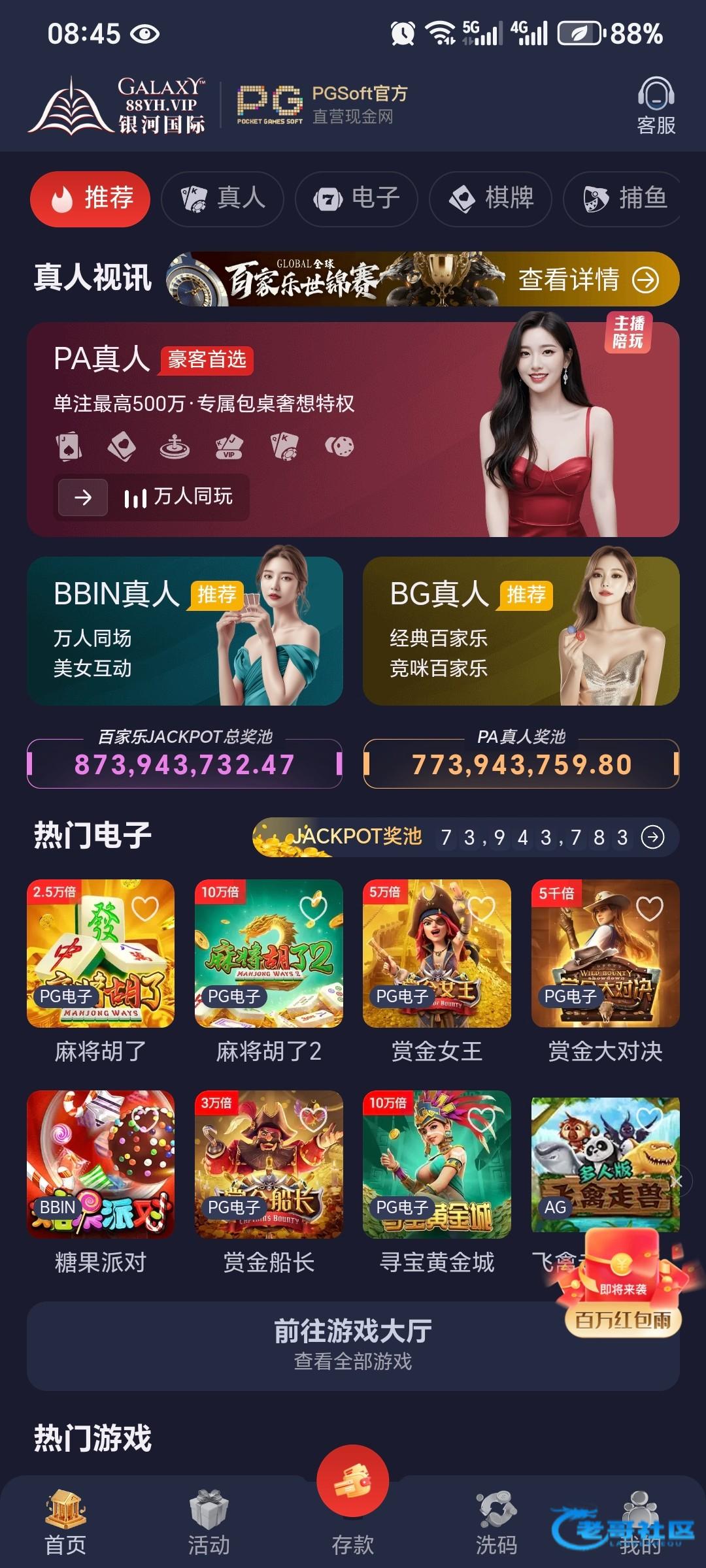Open 客服 customer service
This screenshot has height=1568, width=706.
pos(656,105)
